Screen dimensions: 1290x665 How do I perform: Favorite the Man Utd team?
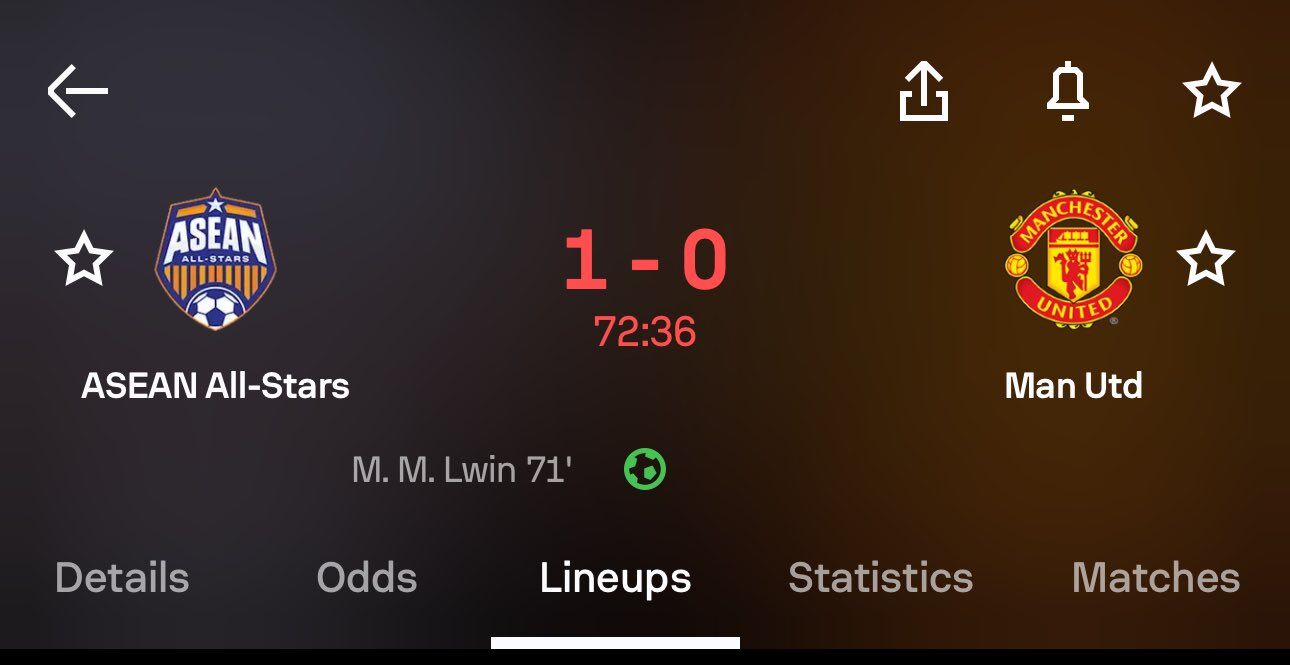(1205, 258)
